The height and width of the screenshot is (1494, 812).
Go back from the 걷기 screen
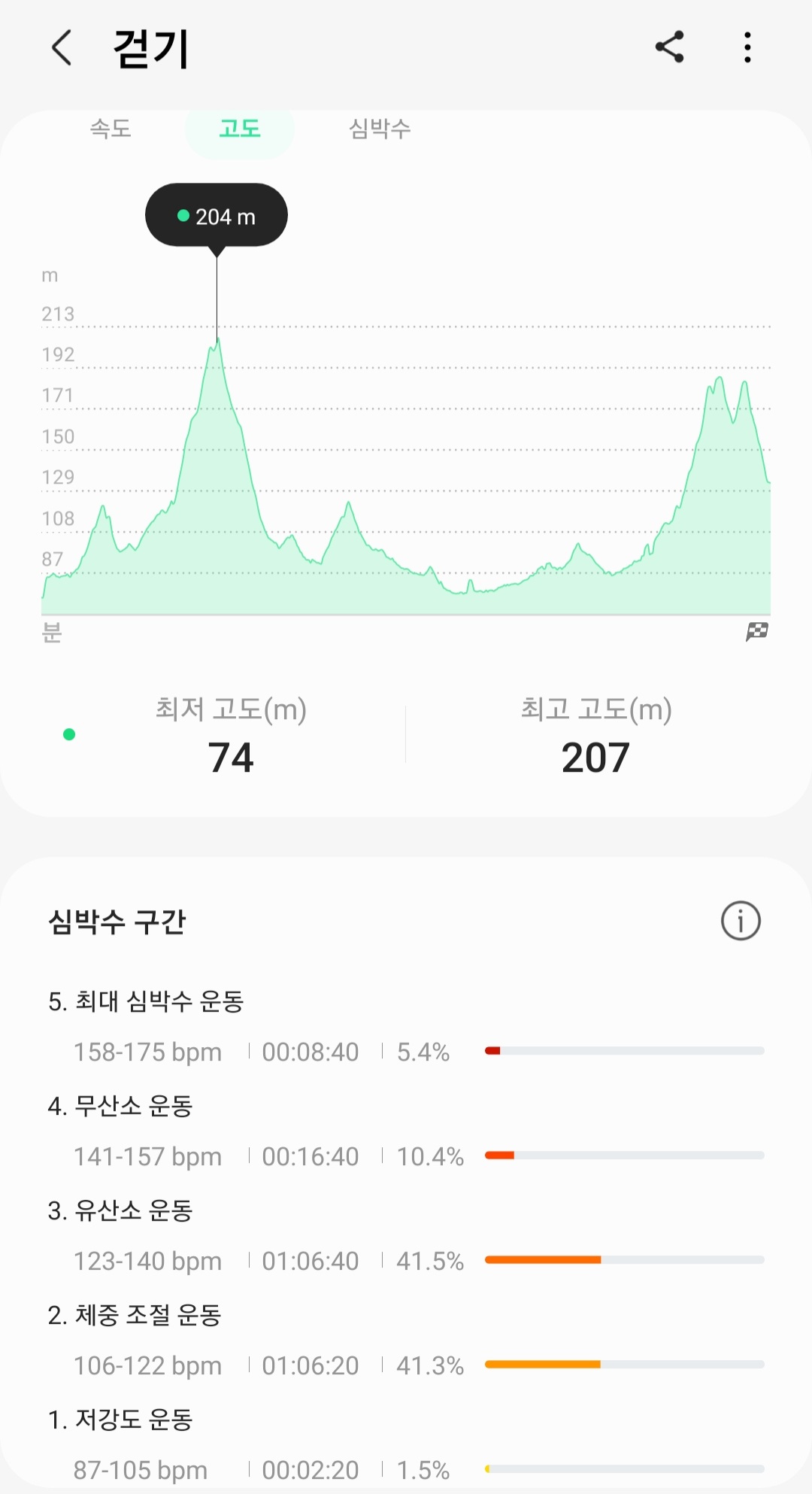62,48
